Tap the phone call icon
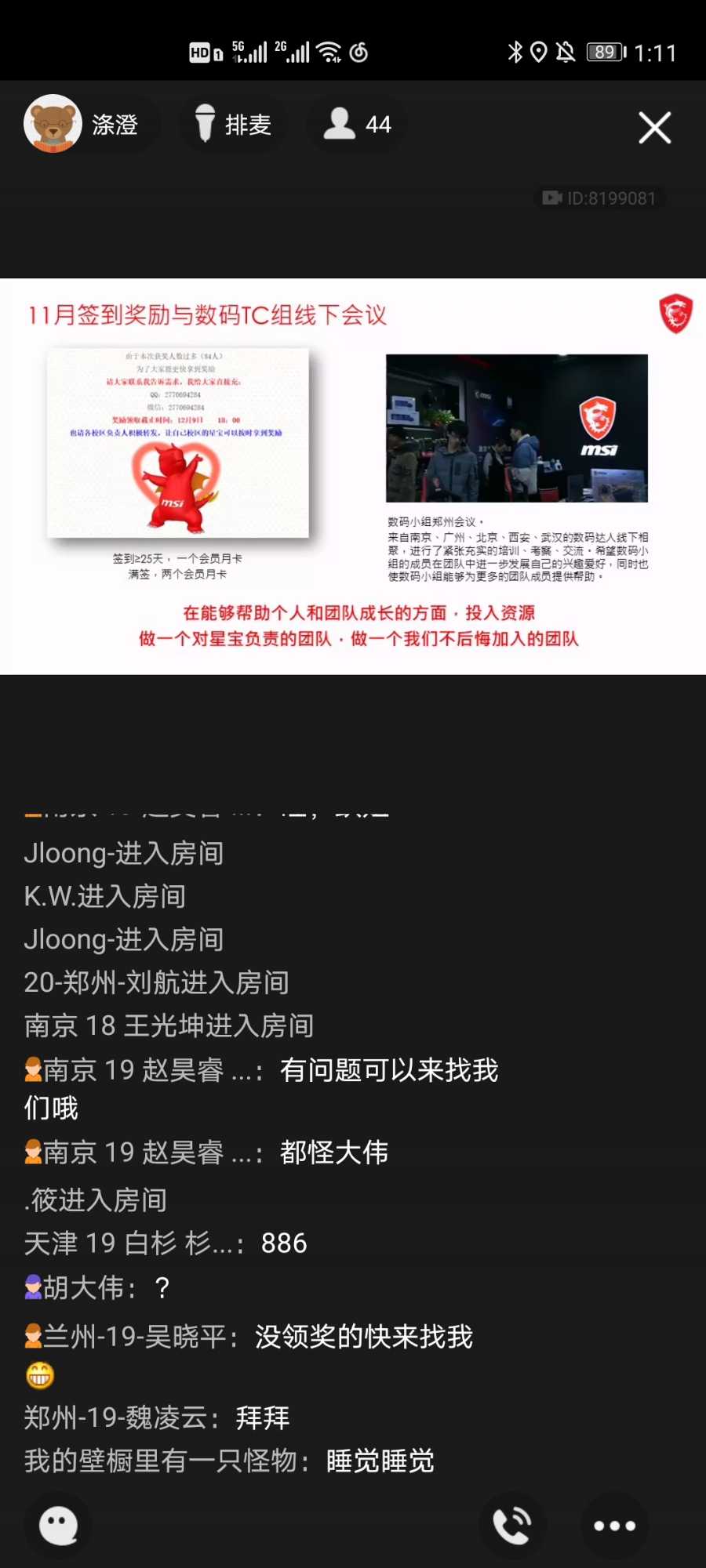706x1568 pixels. point(512,1525)
